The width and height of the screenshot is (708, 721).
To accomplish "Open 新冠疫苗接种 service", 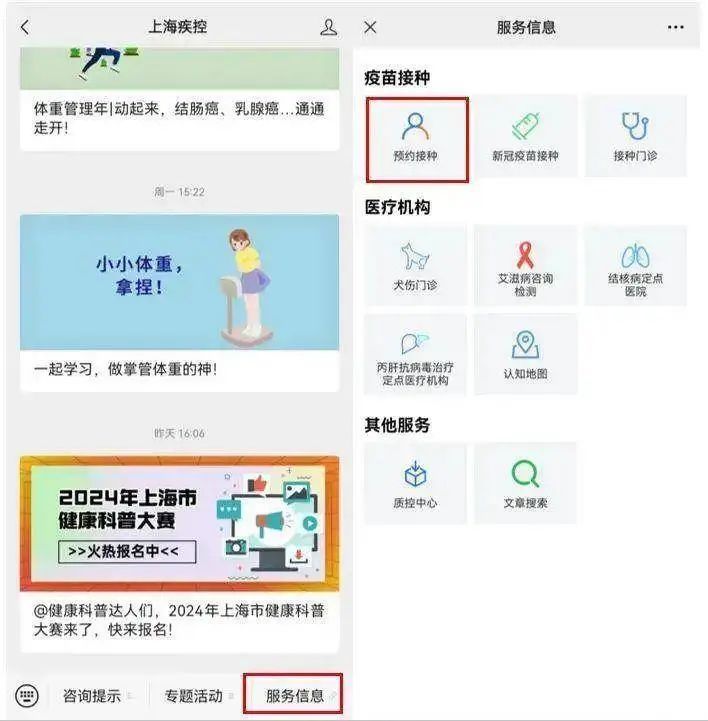I will click(525, 136).
